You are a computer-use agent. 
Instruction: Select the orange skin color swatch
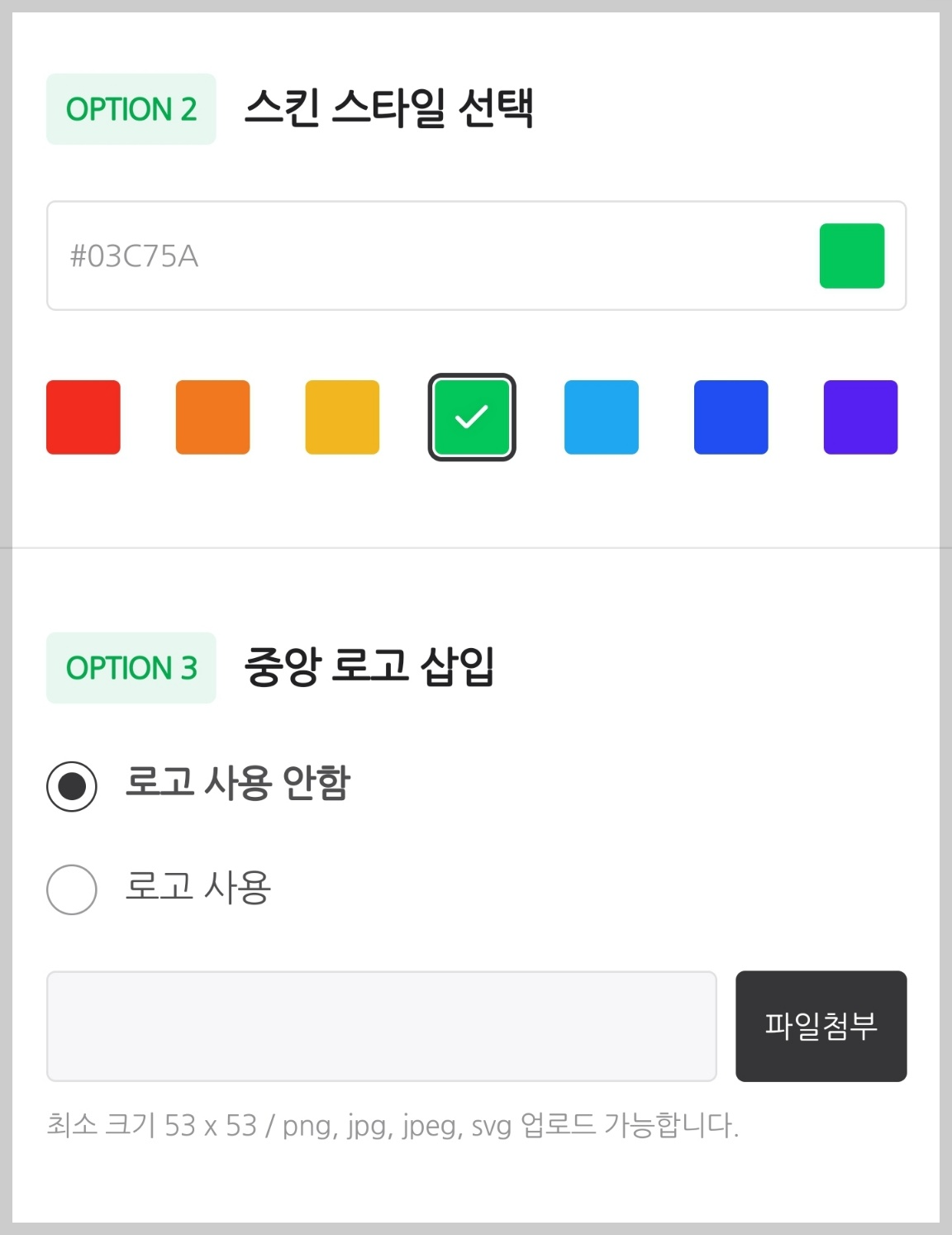tap(212, 417)
